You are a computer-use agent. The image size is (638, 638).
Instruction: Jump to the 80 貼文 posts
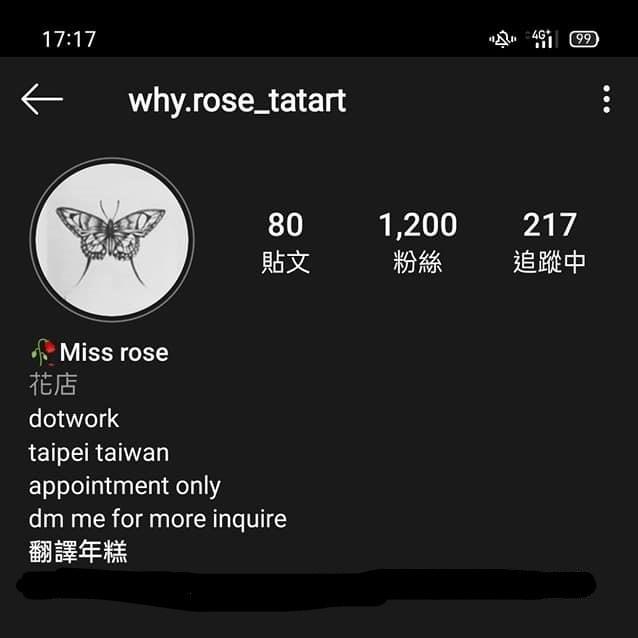point(285,242)
